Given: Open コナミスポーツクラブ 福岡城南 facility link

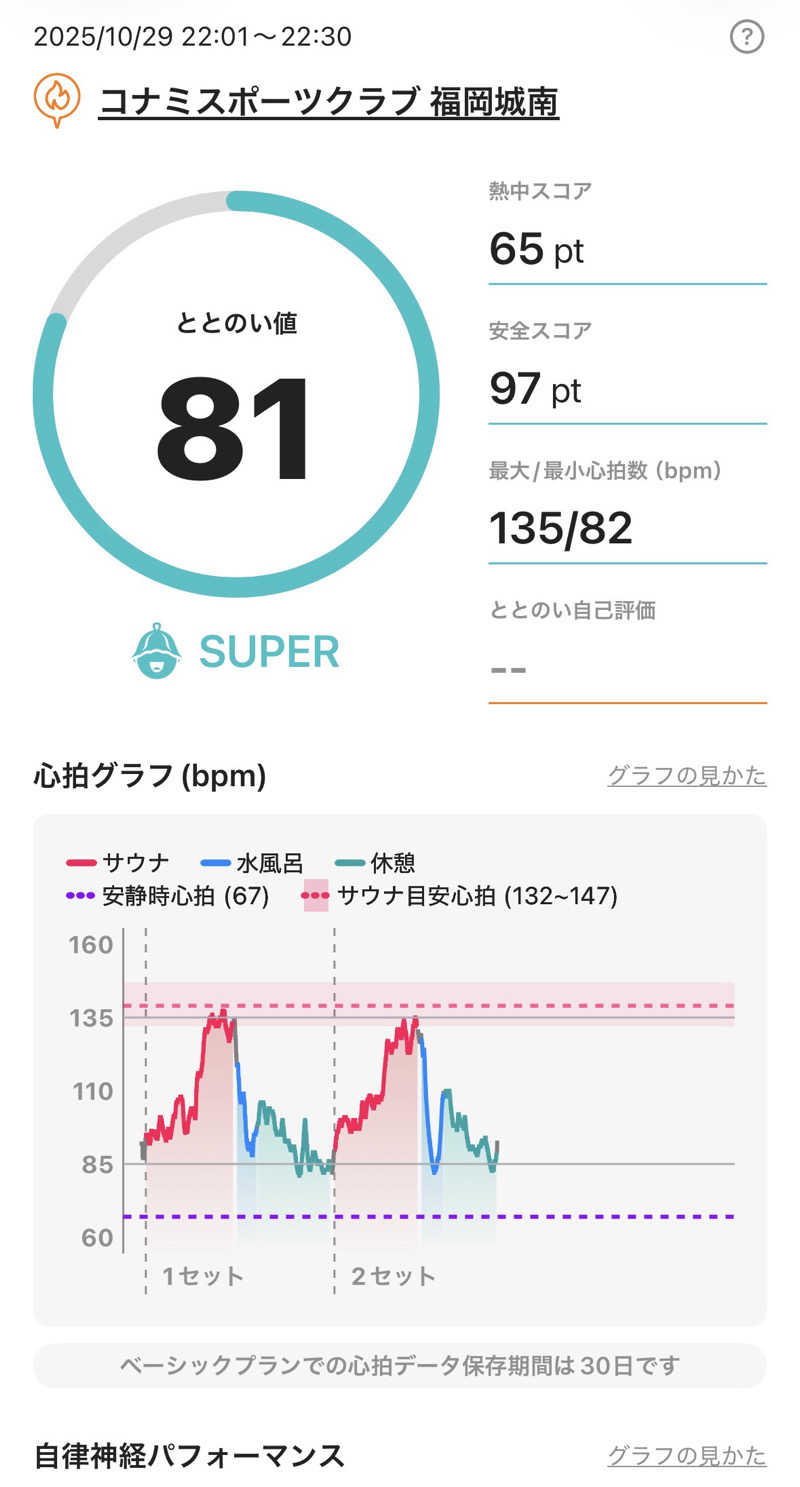Looking at the screenshot, I should (328, 101).
